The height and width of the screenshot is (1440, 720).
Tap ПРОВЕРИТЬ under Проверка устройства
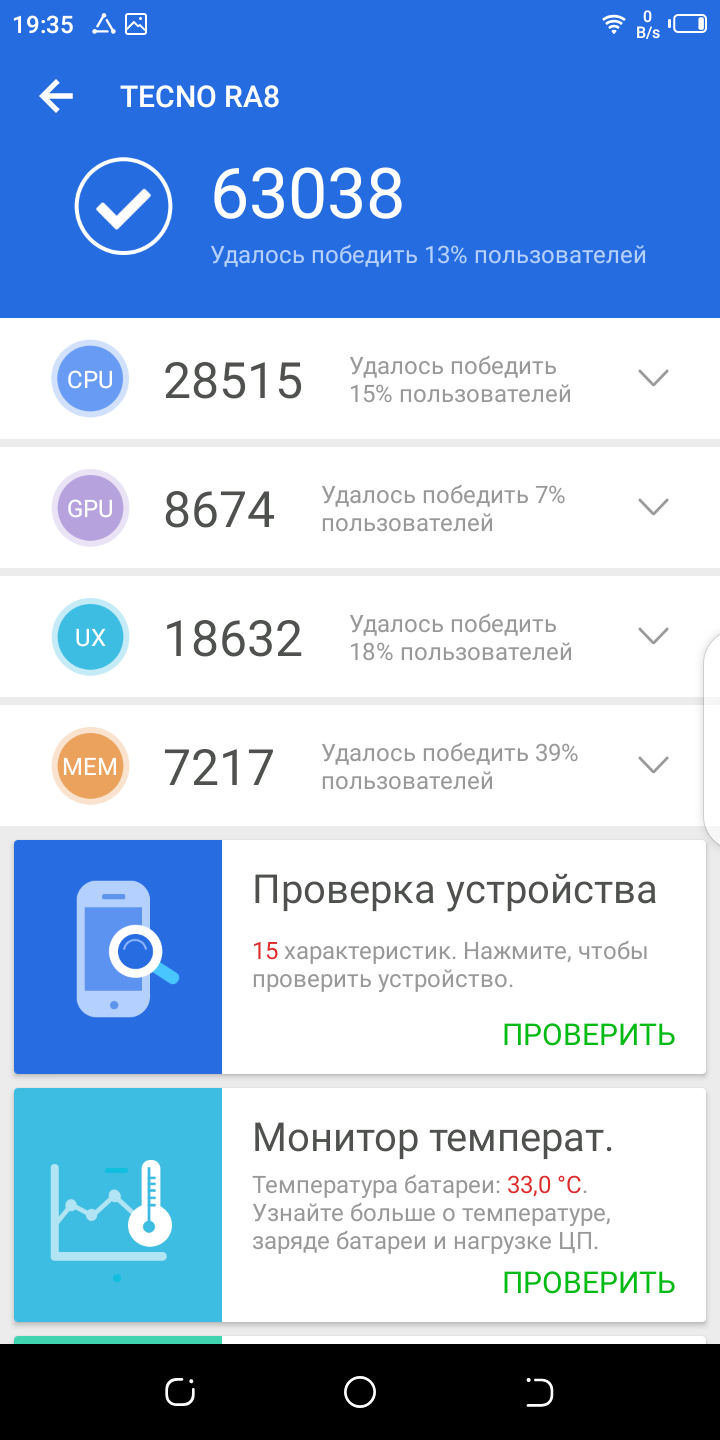point(588,1035)
